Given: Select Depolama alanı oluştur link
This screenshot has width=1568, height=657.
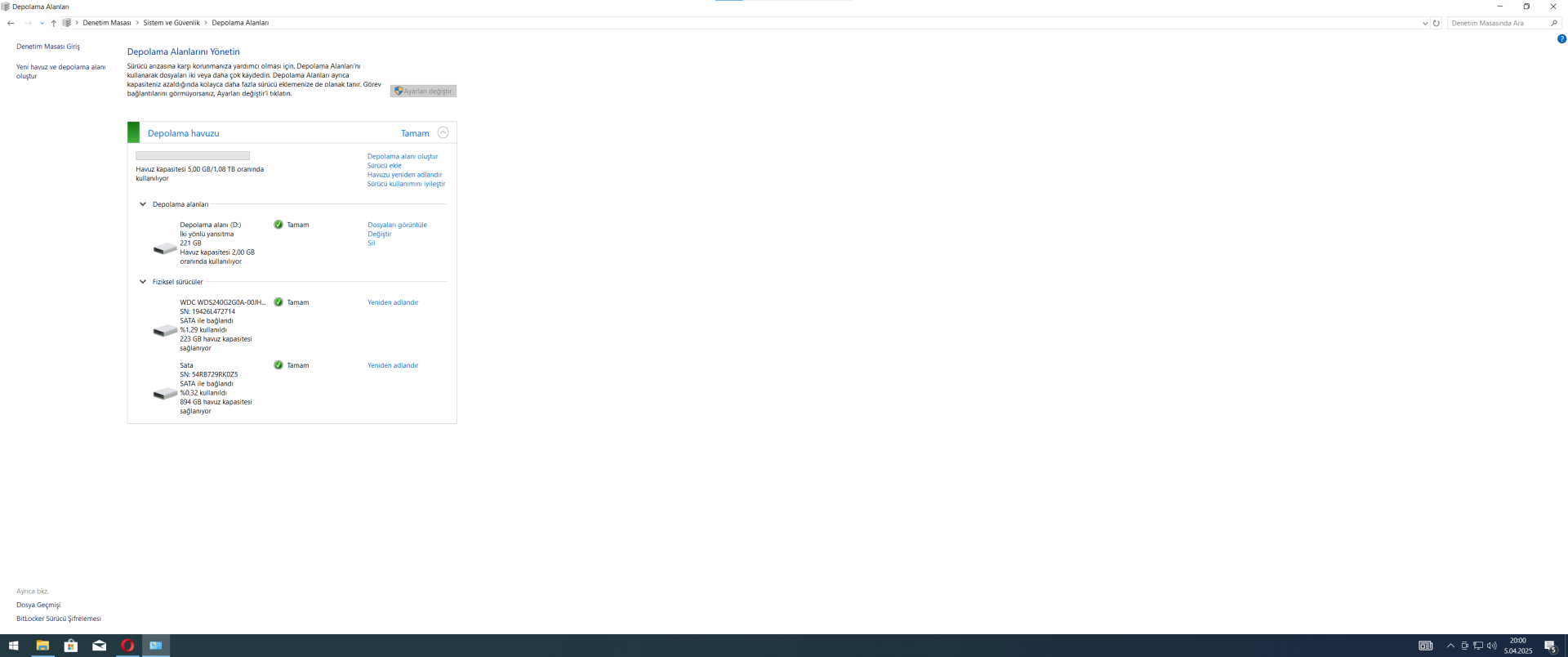Looking at the screenshot, I should click(402, 156).
